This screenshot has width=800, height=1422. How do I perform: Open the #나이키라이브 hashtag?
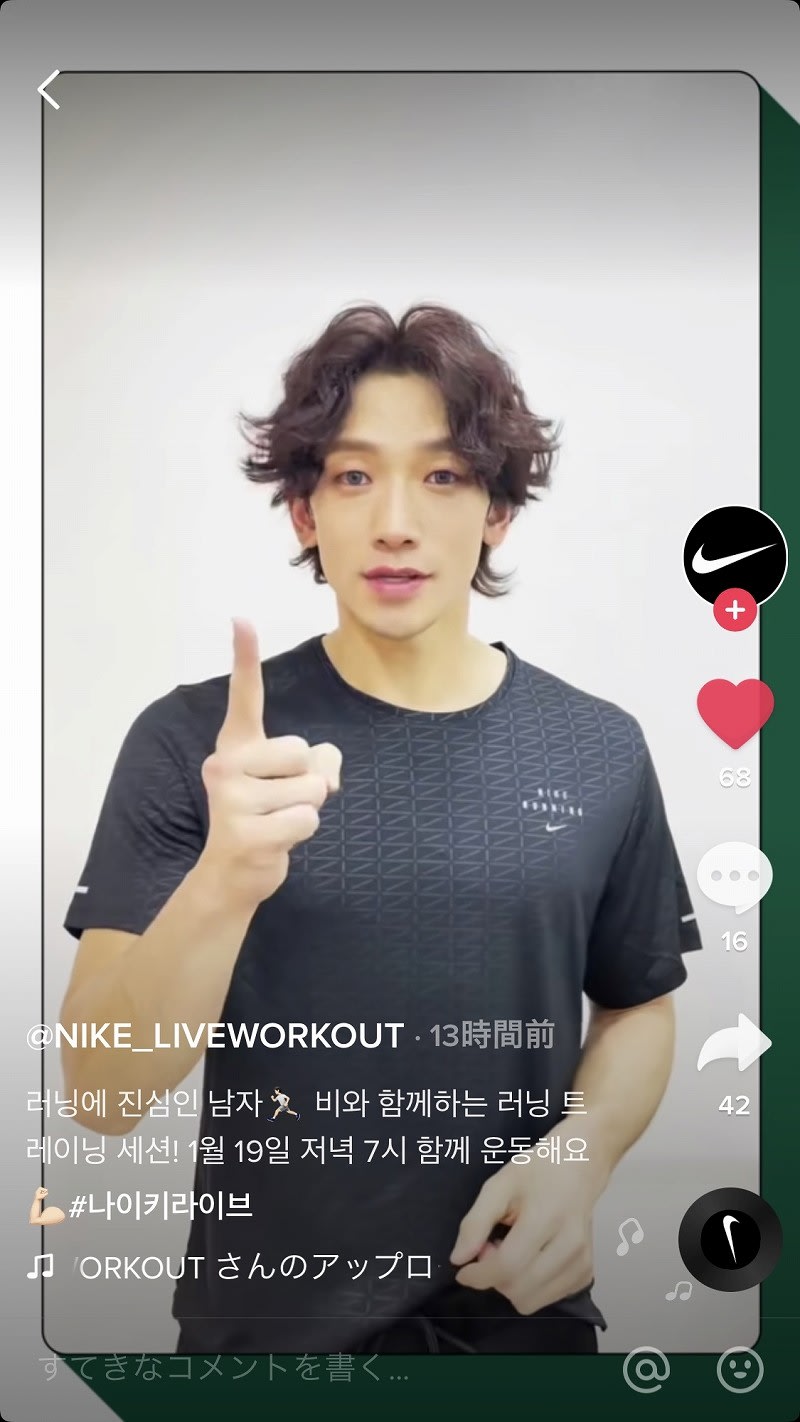[x=160, y=1206]
